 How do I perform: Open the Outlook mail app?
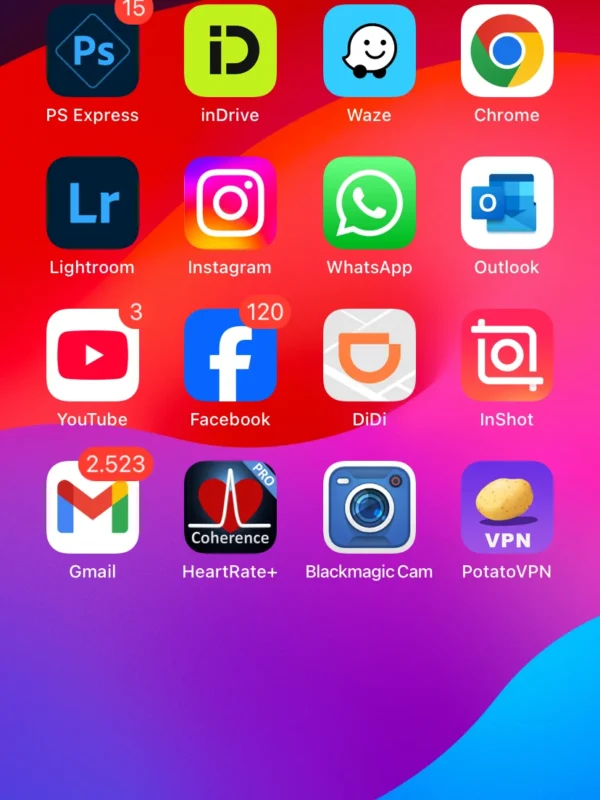(x=507, y=202)
